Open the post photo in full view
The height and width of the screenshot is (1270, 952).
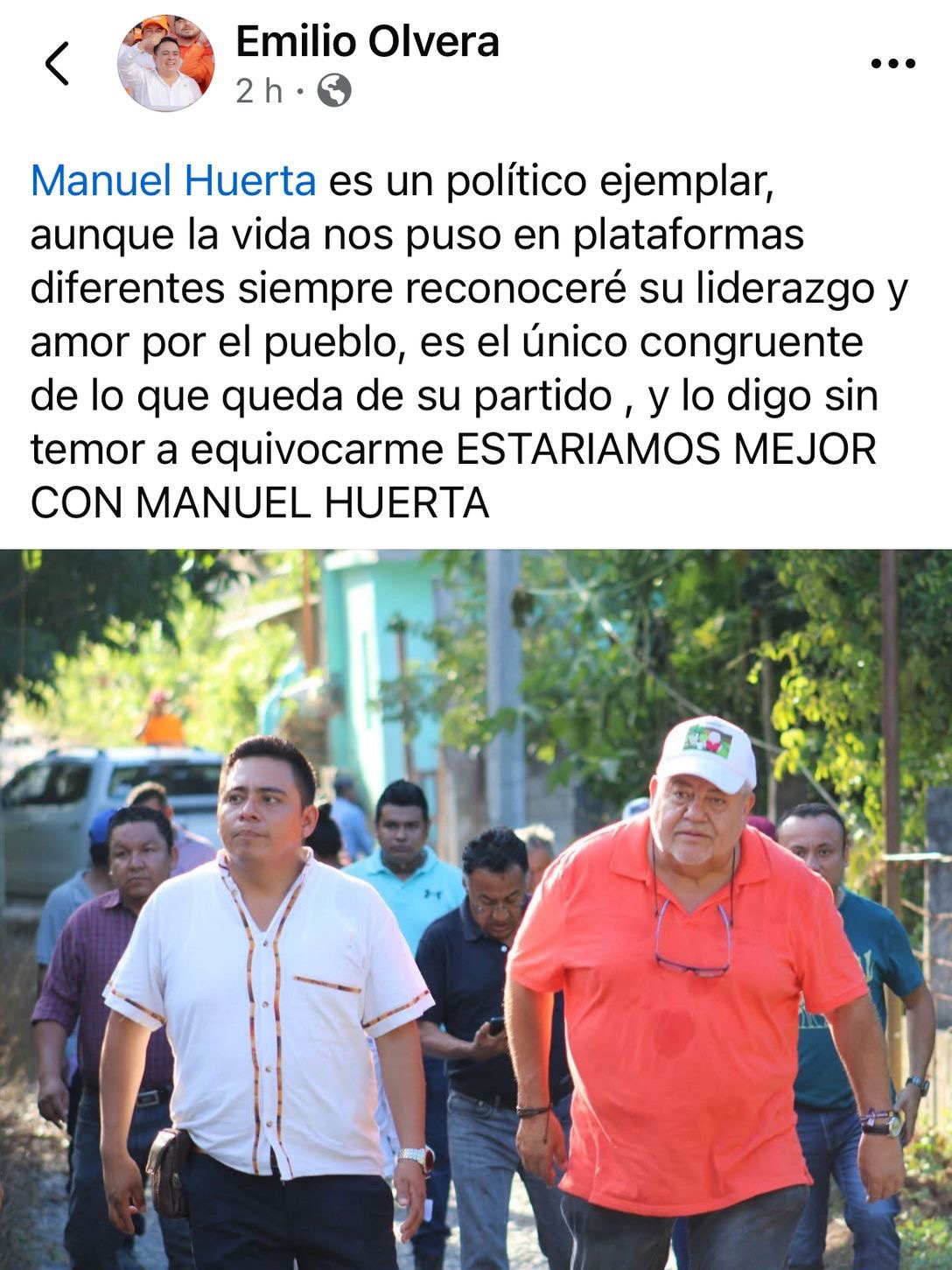coord(476,909)
